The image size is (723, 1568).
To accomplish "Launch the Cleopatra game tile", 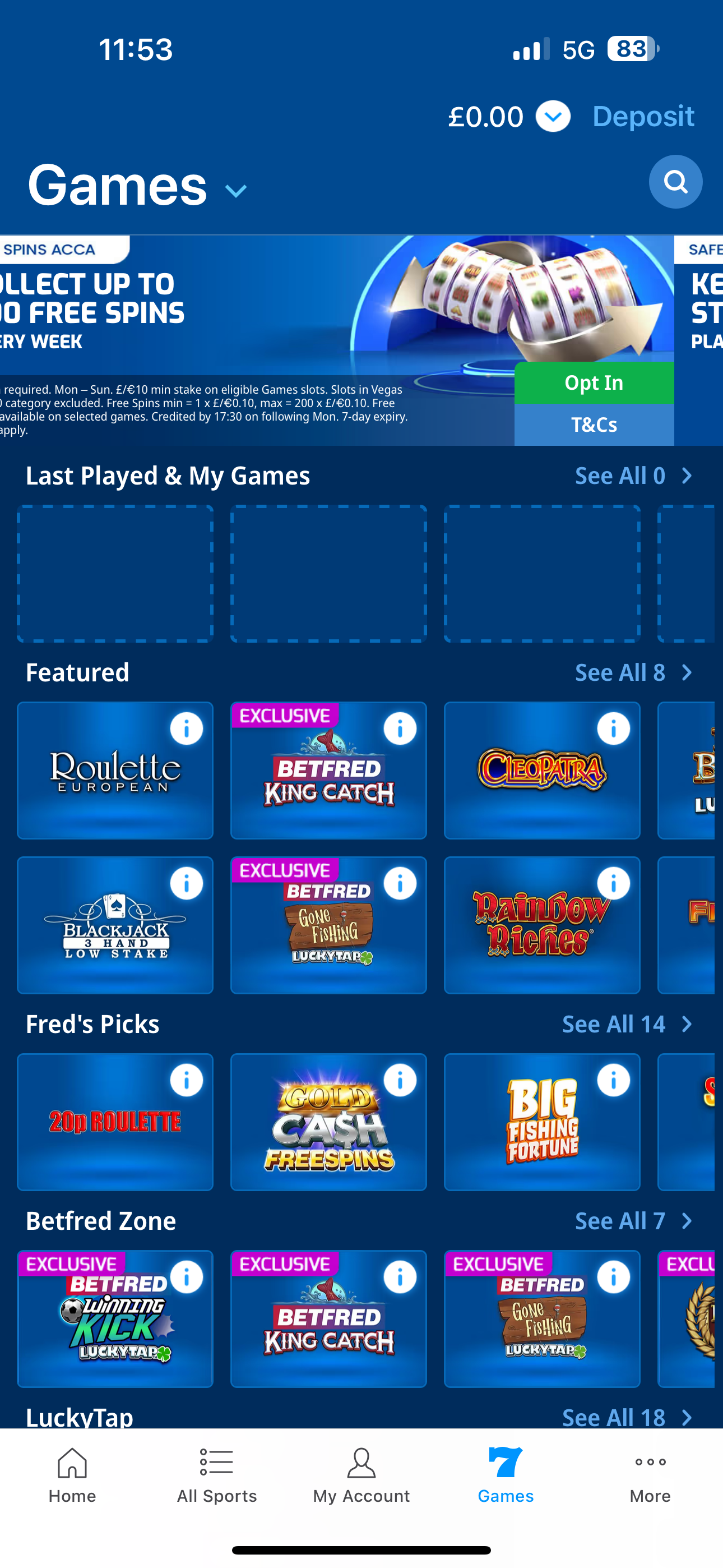I will (543, 785).
